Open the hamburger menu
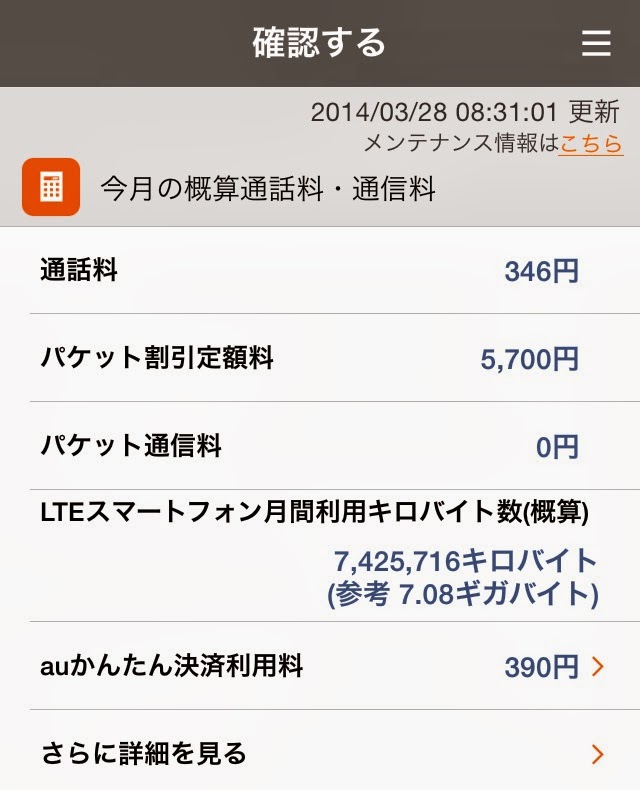The width and height of the screenshot is (640, 790). tap(596, 44)
